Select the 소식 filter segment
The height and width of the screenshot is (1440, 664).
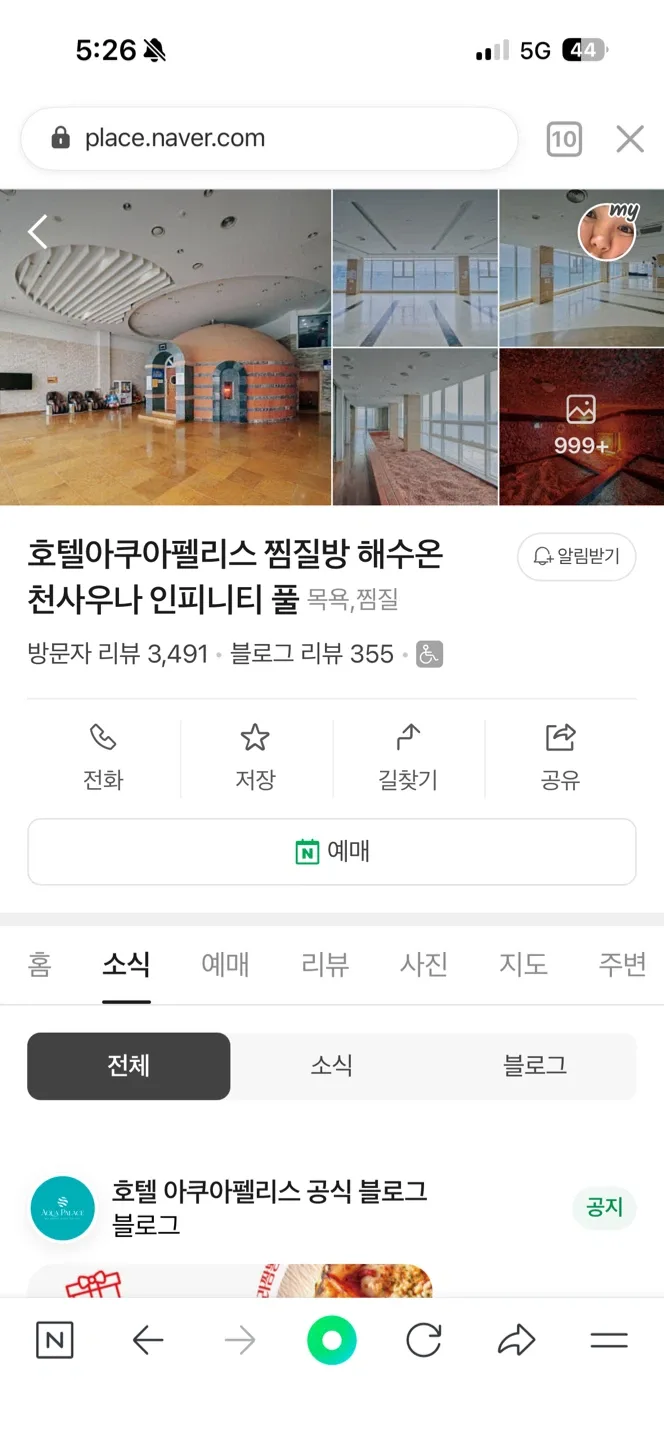331,1066
